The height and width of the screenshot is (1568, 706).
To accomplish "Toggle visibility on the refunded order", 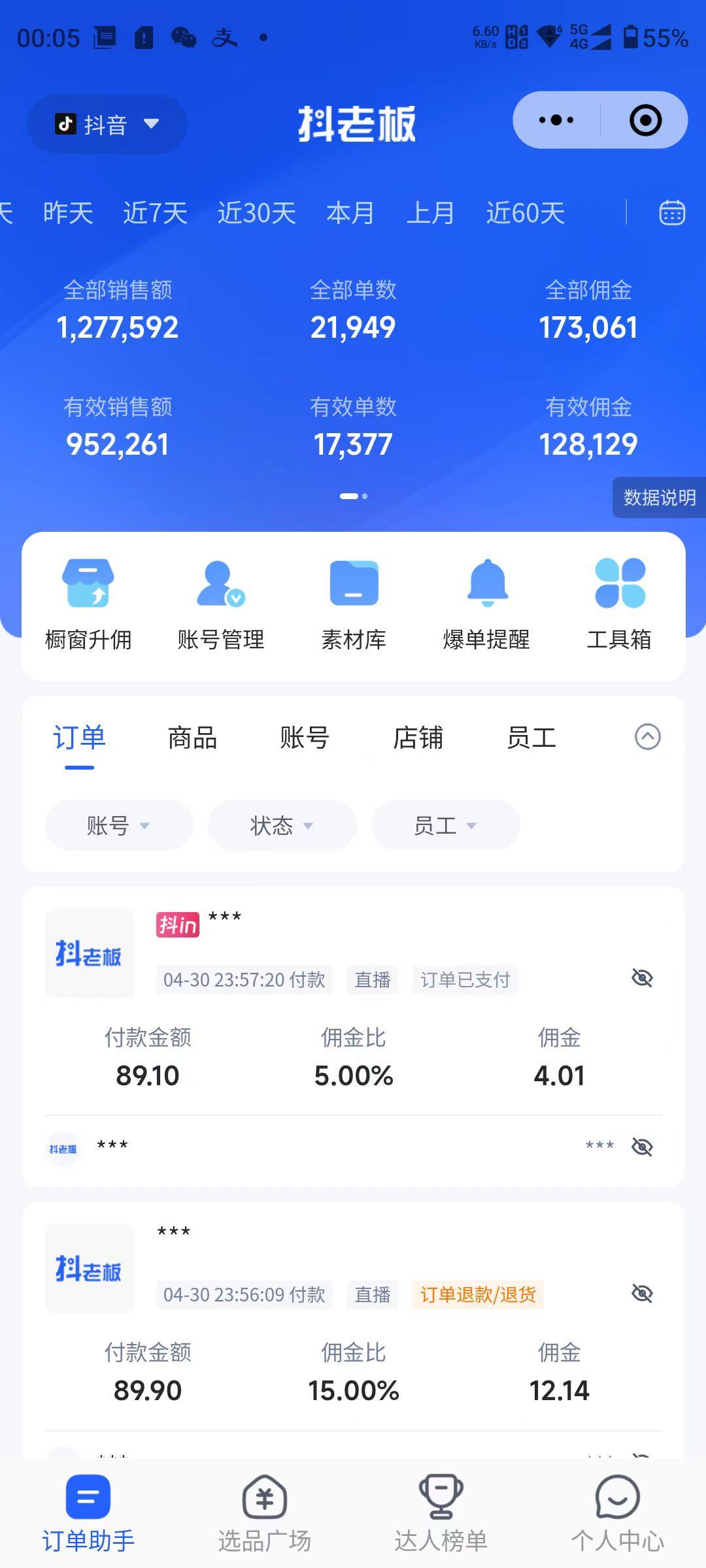I will pos(643,1293).
